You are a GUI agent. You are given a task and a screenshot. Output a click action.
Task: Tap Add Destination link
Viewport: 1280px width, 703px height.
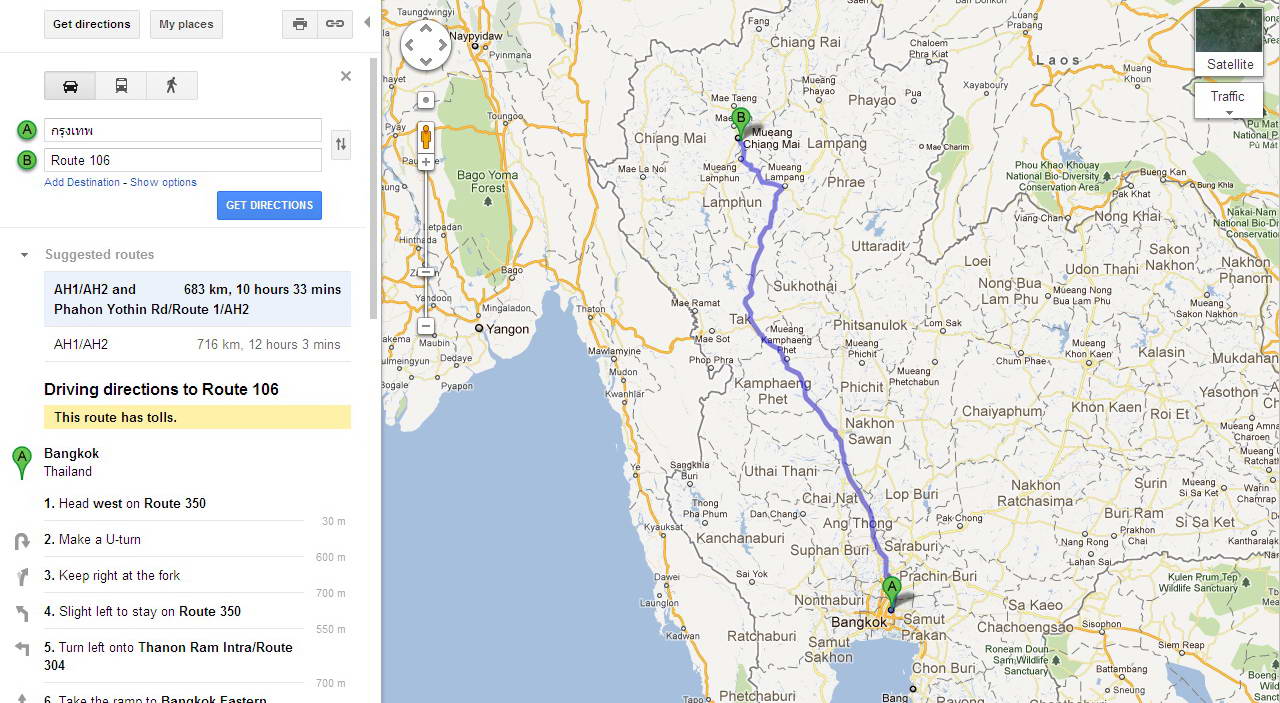coord(82,182)
